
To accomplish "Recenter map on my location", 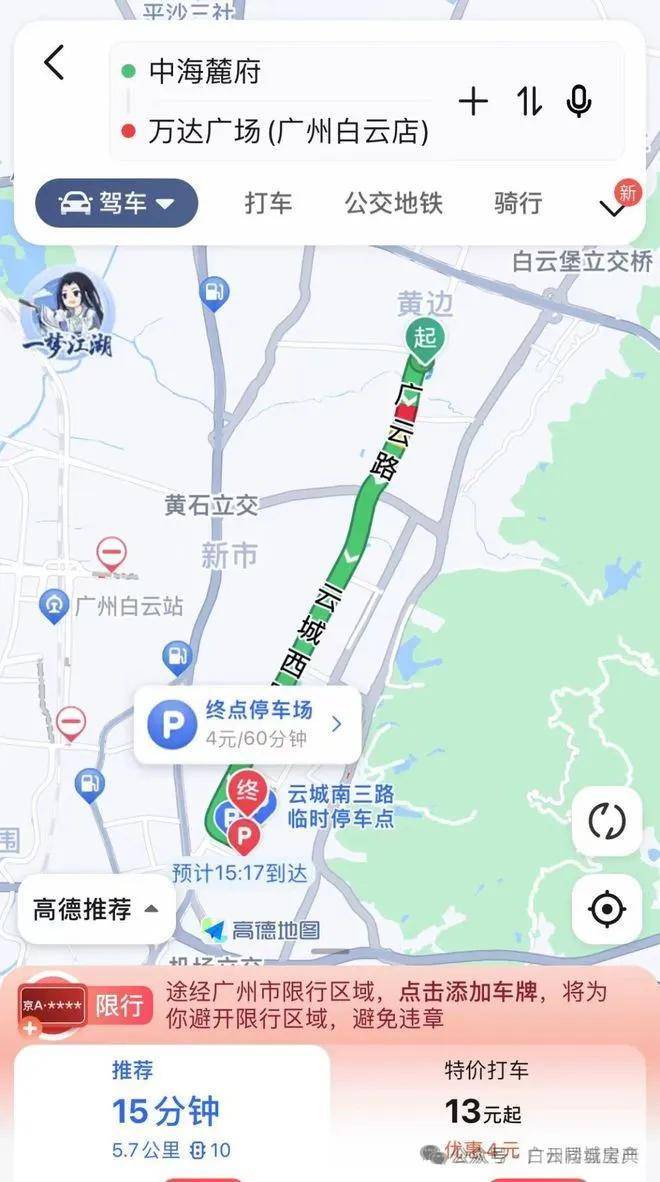I will pos(606,909).
